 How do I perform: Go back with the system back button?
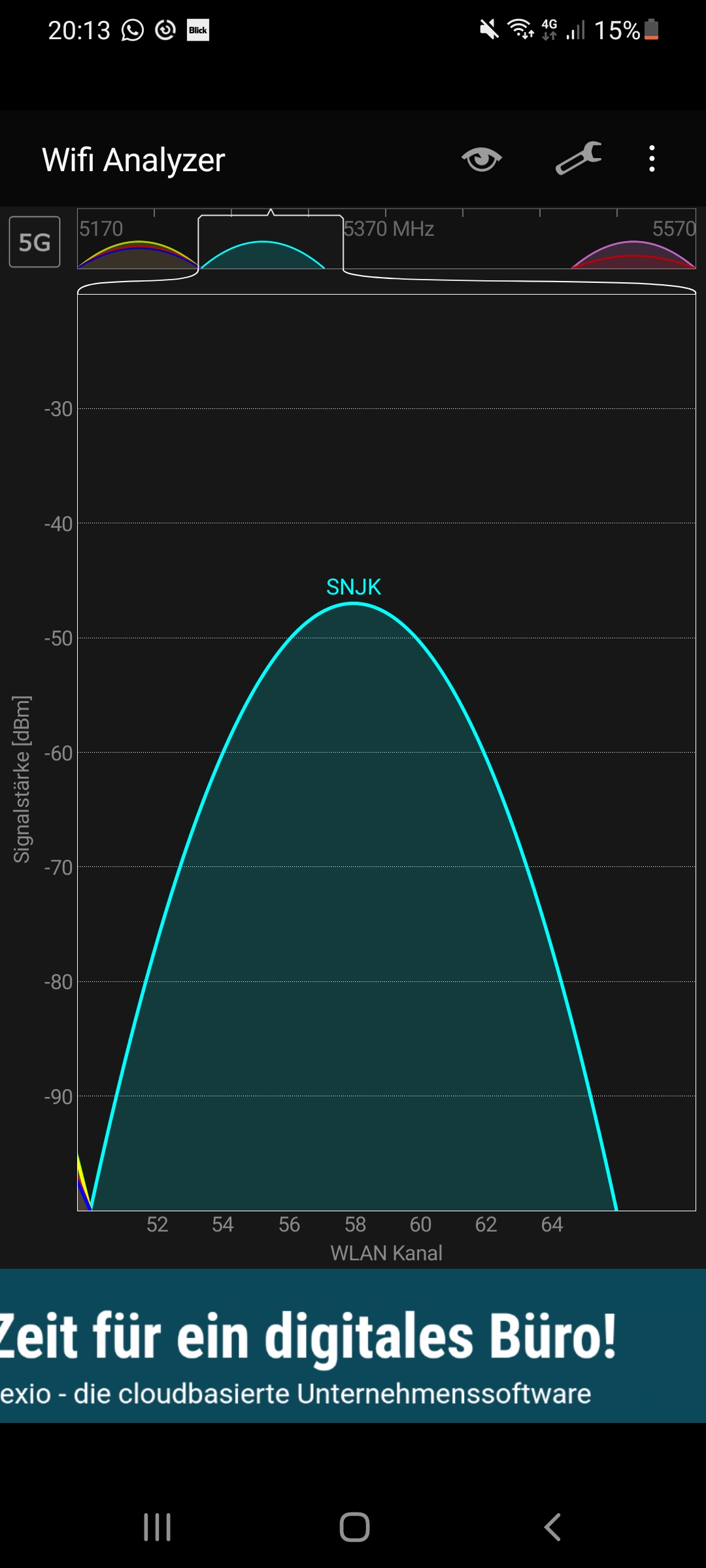point(552,1527)
